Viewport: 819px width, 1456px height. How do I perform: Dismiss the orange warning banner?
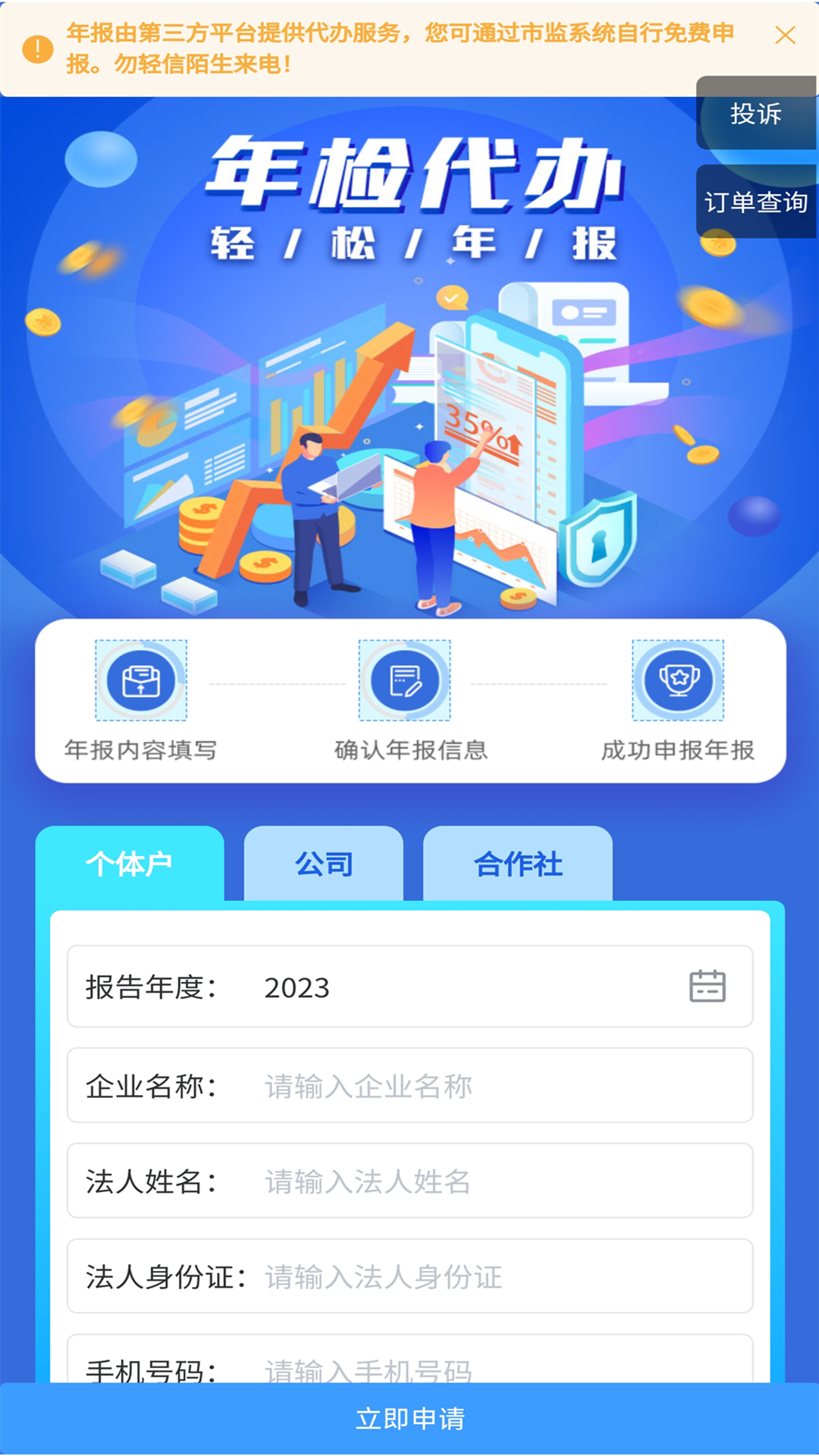tap(785, 36)
